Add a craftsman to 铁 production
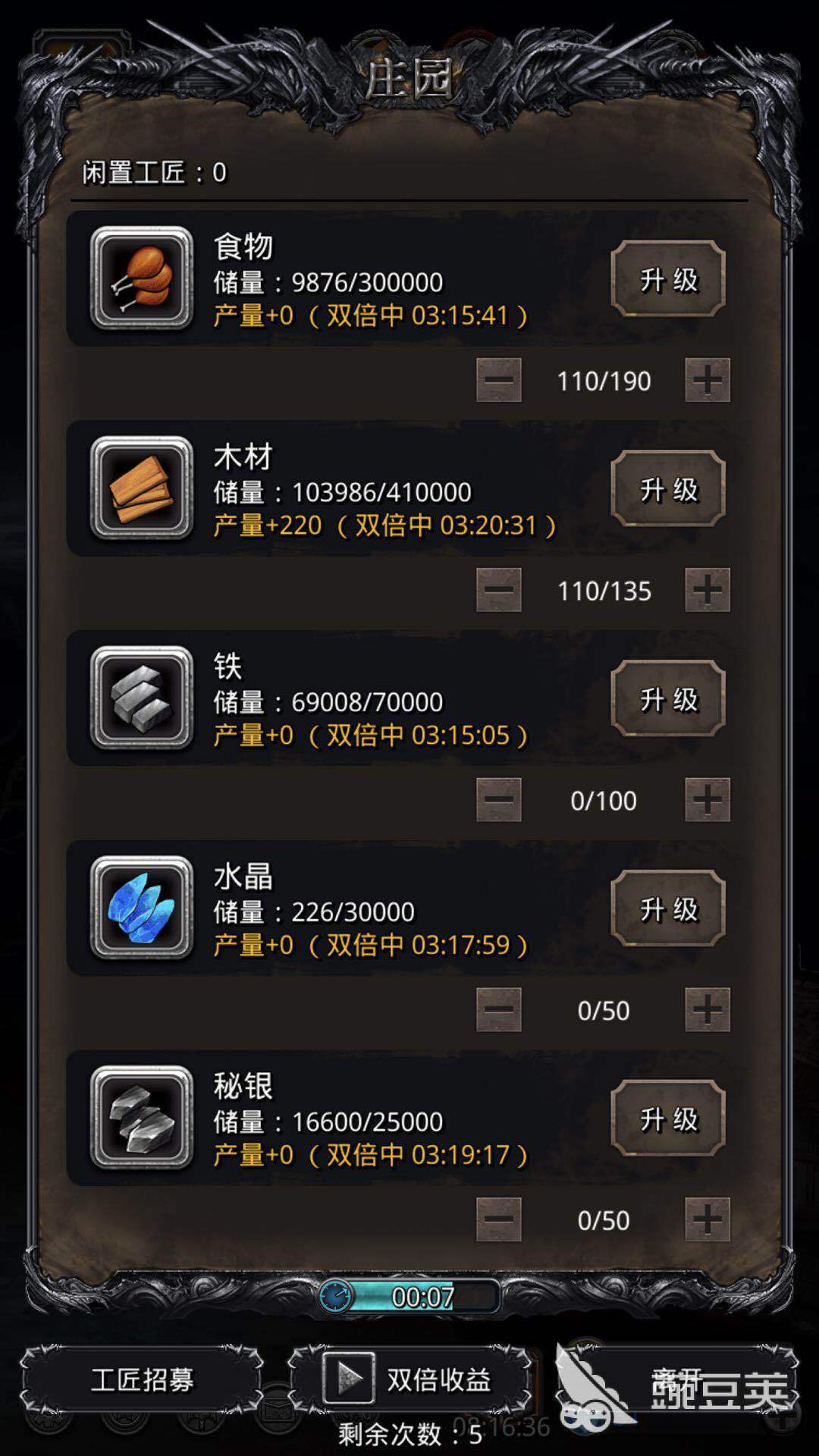Screen dimensions: 819x1456 coord(708,800)
